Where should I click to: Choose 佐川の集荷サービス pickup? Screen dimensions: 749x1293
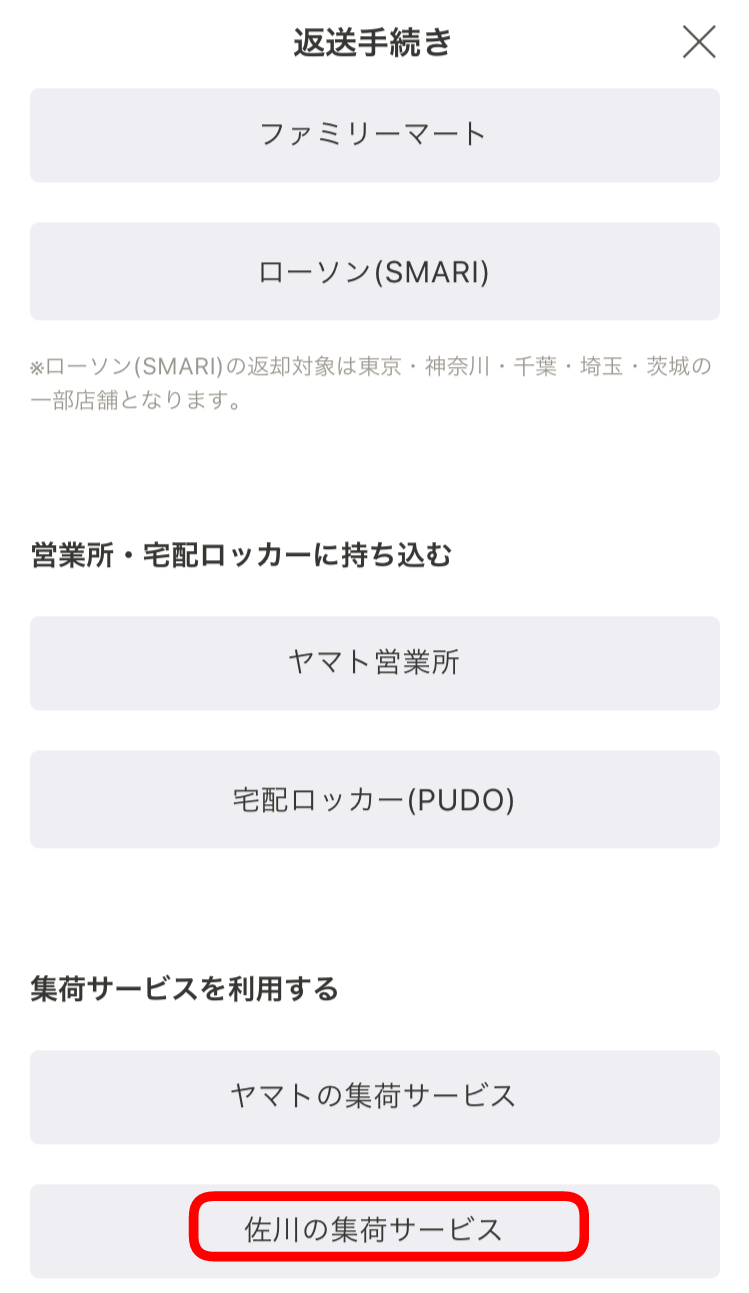pos(374,1230)
